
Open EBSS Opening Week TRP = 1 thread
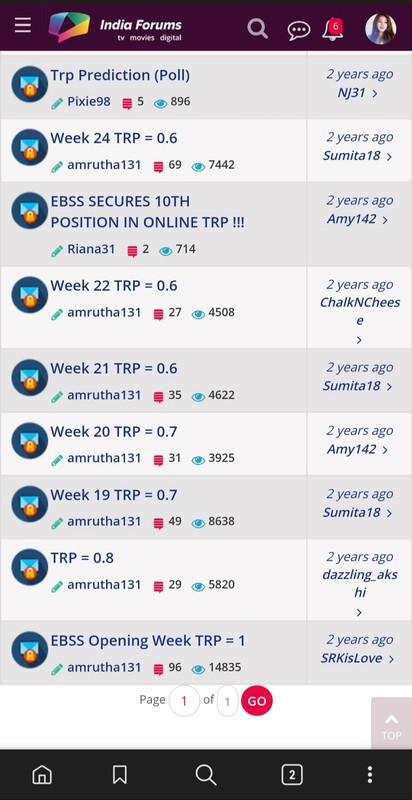148,641
